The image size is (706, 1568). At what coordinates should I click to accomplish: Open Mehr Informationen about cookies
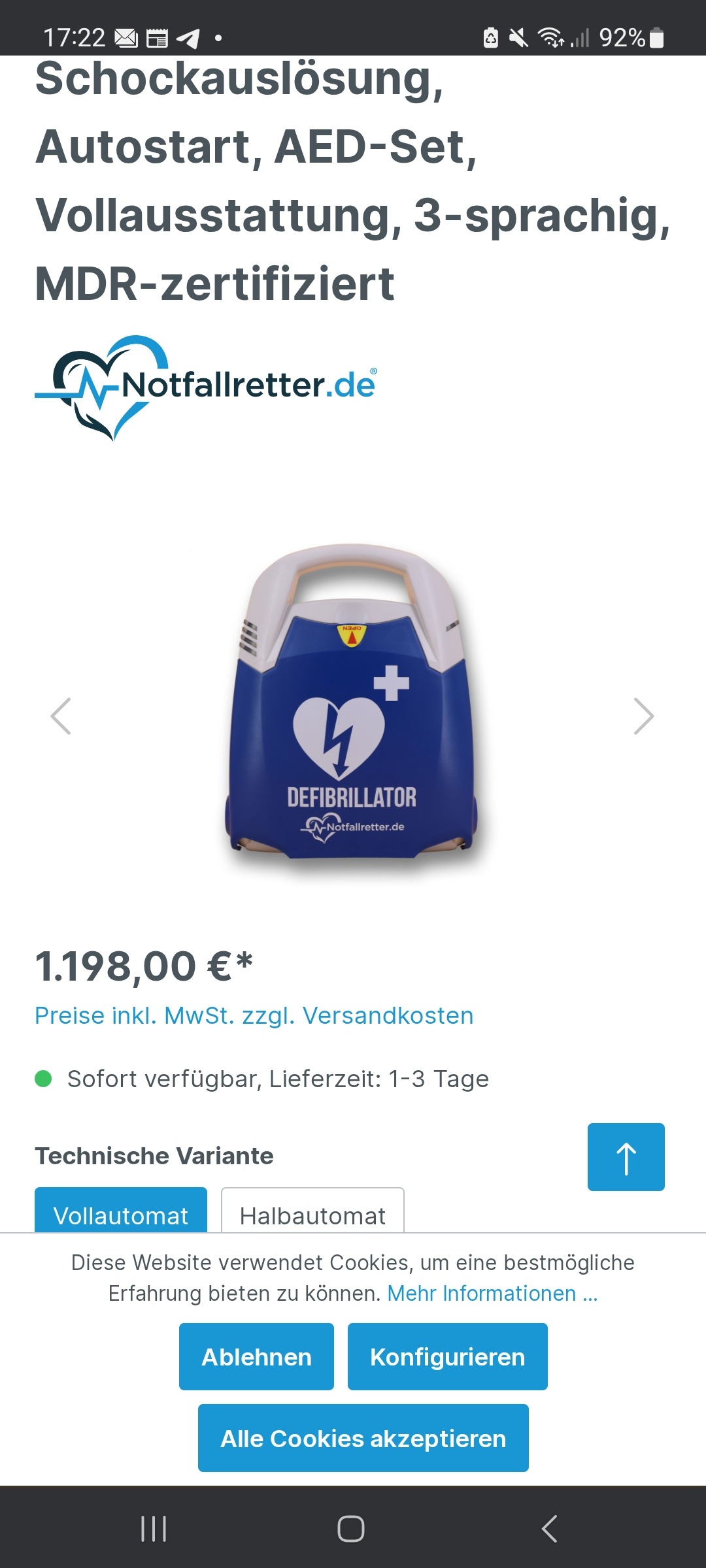coord(492,1294)
